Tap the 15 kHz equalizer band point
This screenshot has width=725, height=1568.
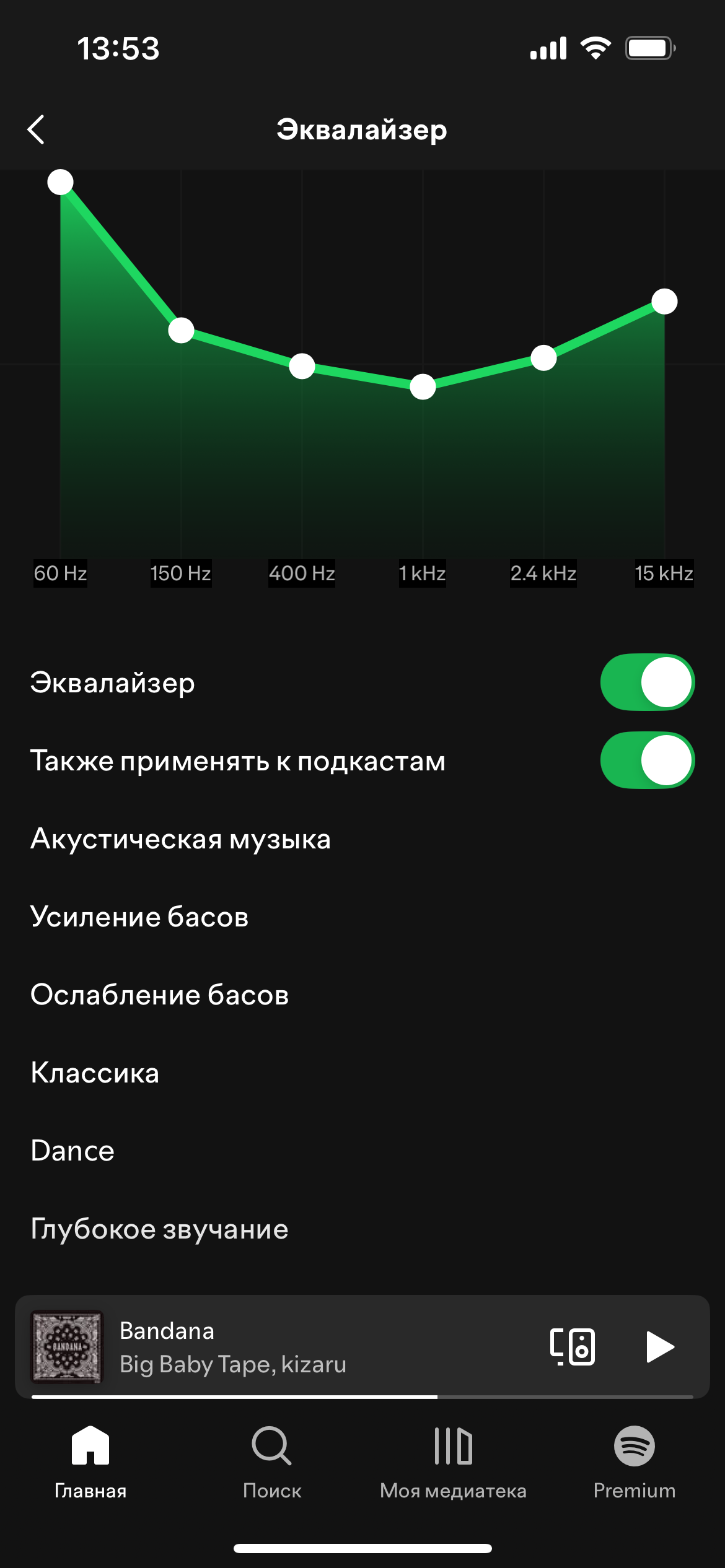coord(664,302)
